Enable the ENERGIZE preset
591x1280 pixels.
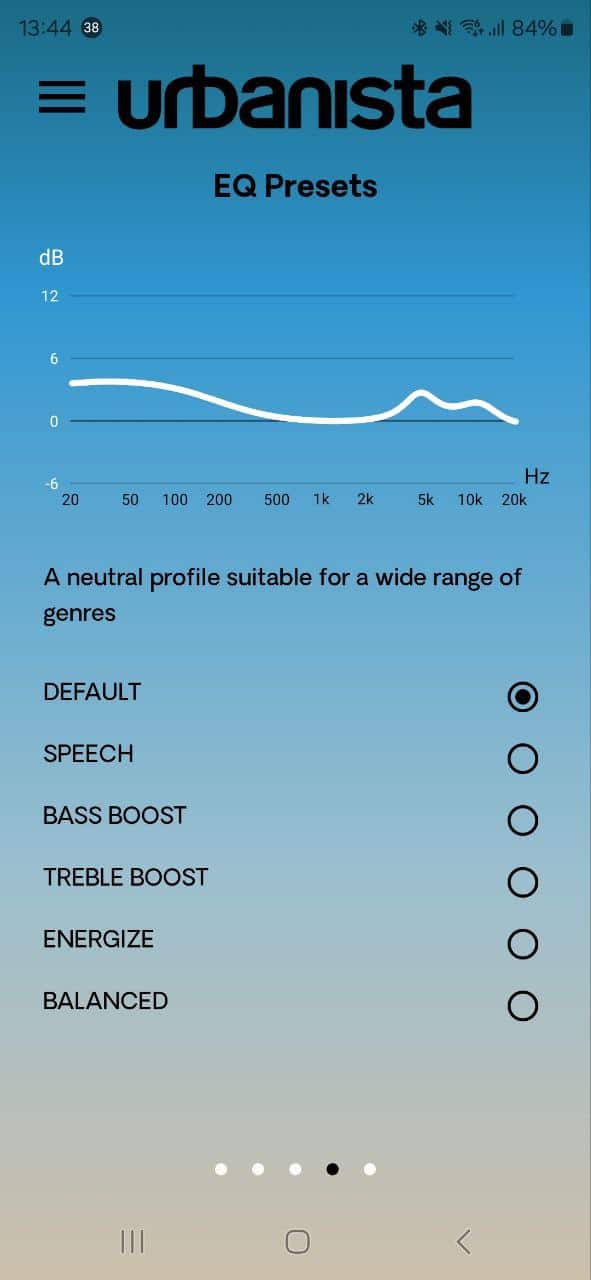click(x=522, y=944)
